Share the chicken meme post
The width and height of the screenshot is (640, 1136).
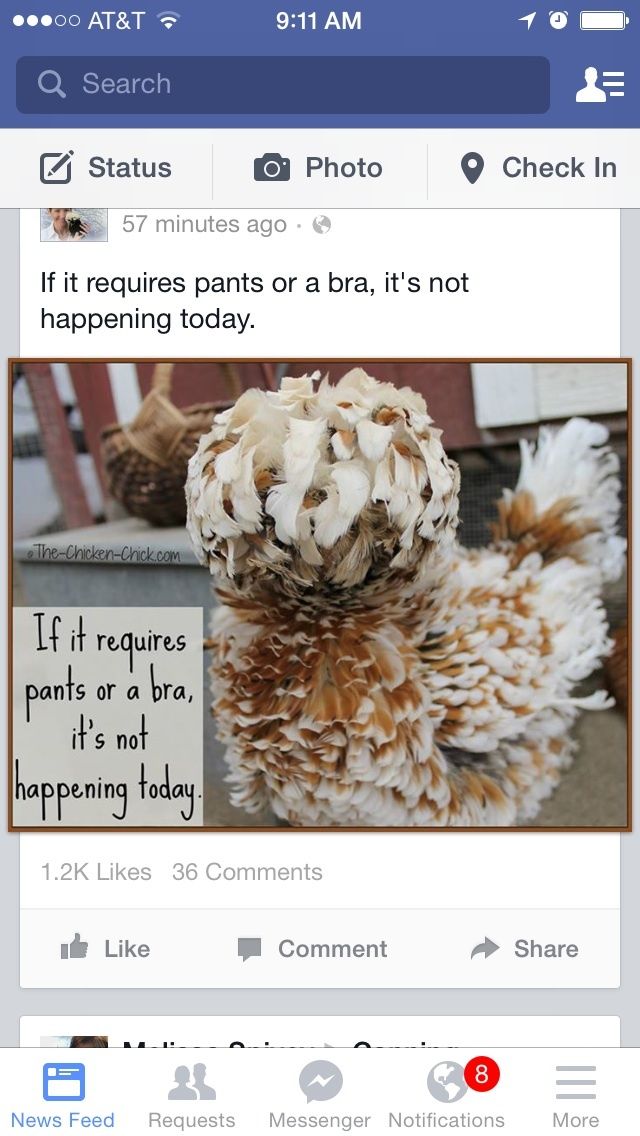tap(524, 949)
